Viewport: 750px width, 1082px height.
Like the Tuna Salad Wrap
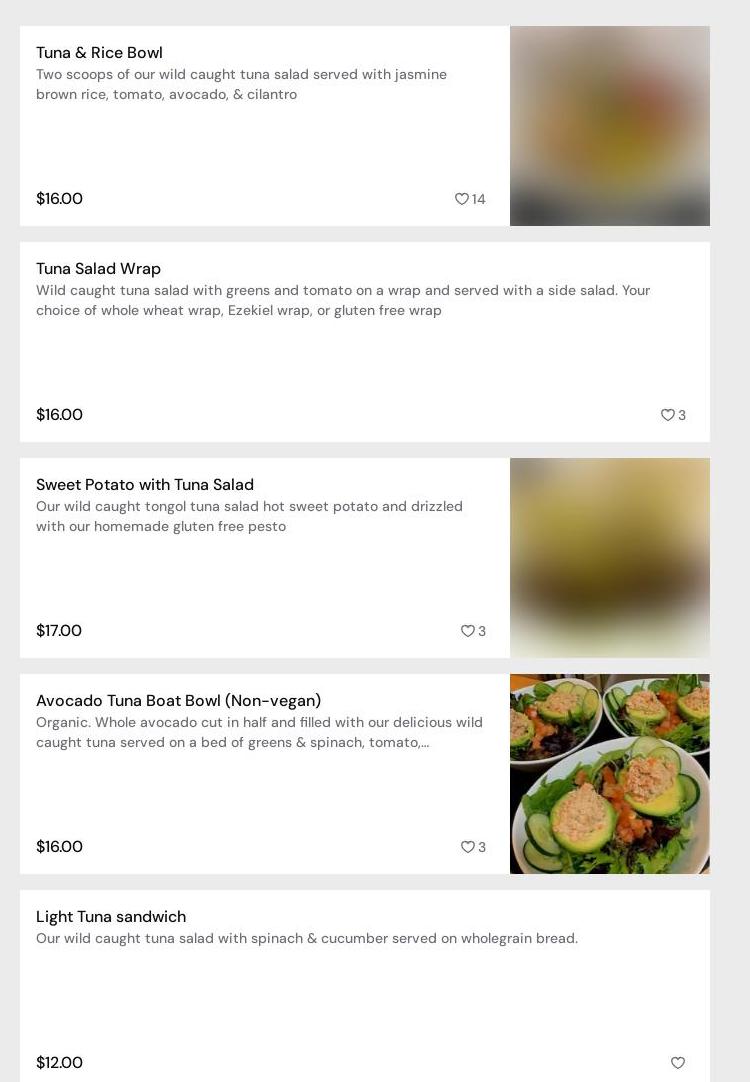(x=668, y=415)
